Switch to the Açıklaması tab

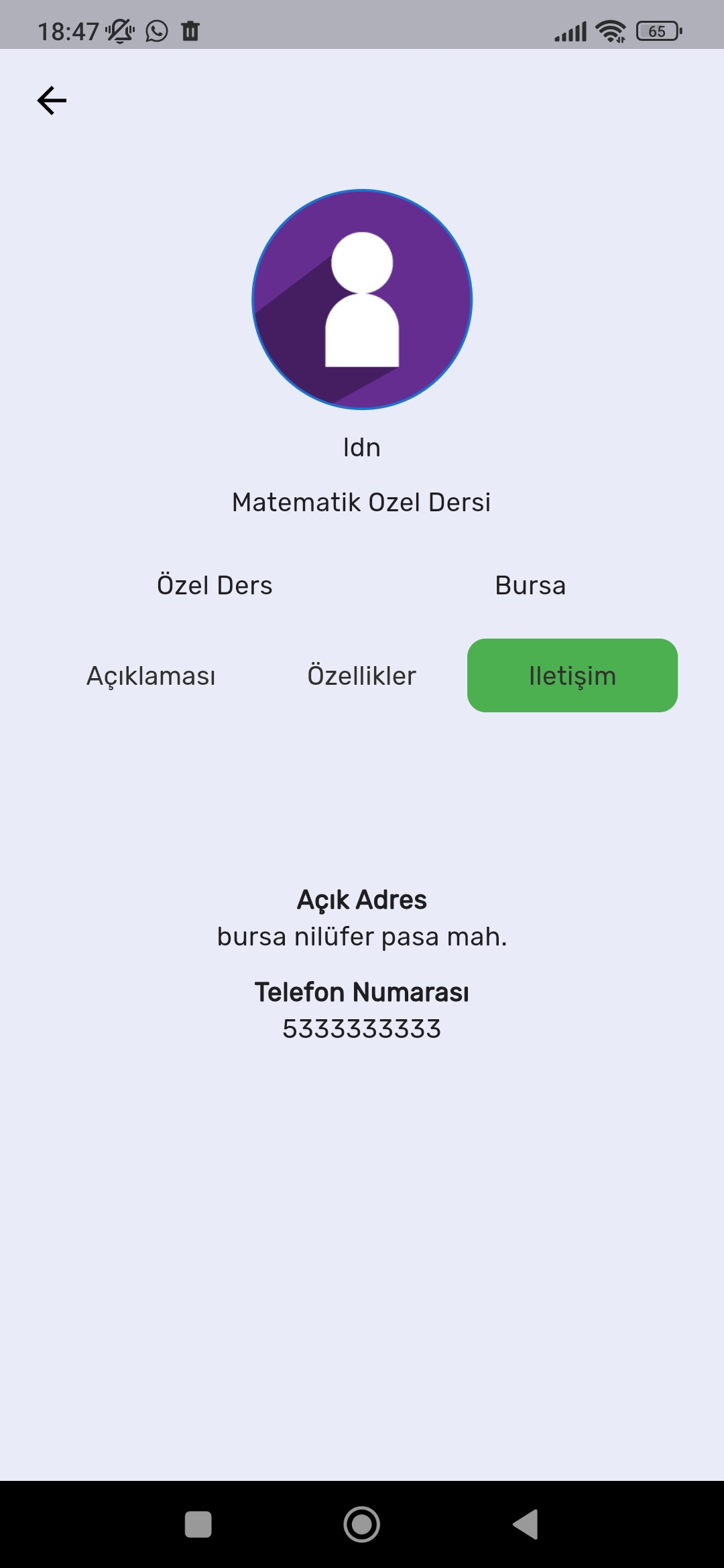150,675
